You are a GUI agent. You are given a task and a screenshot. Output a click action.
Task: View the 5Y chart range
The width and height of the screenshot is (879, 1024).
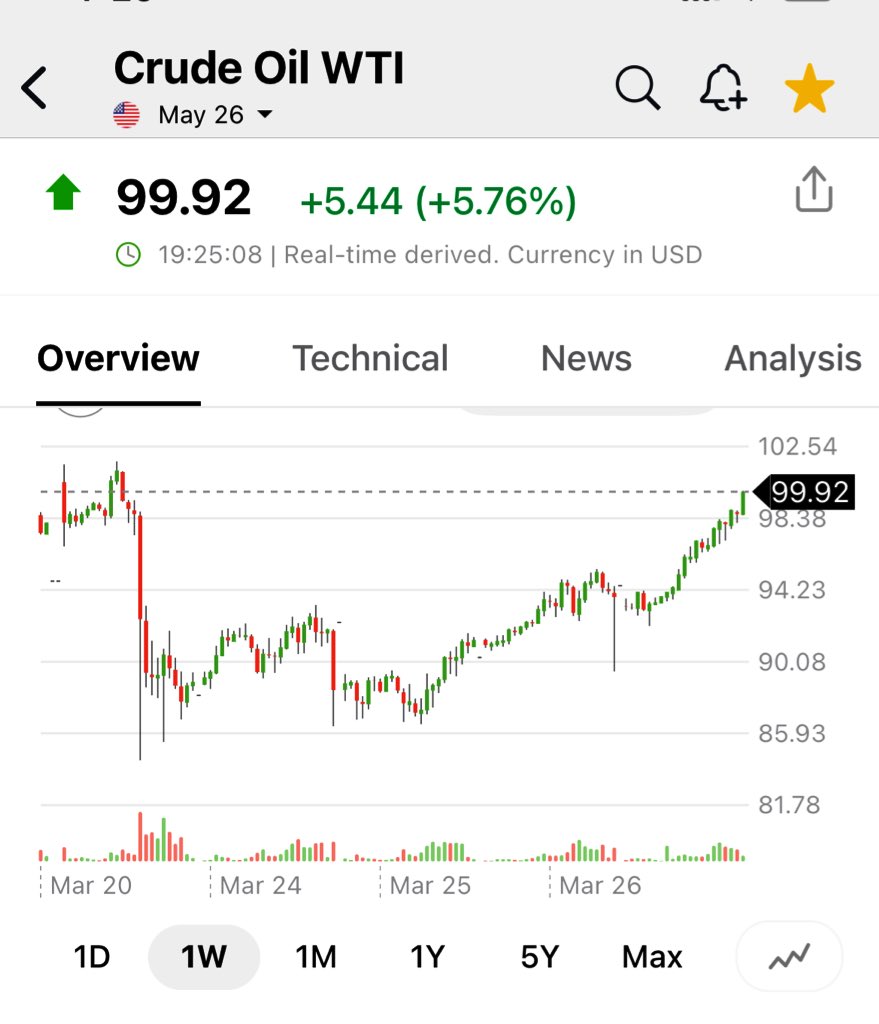point(539,957)
